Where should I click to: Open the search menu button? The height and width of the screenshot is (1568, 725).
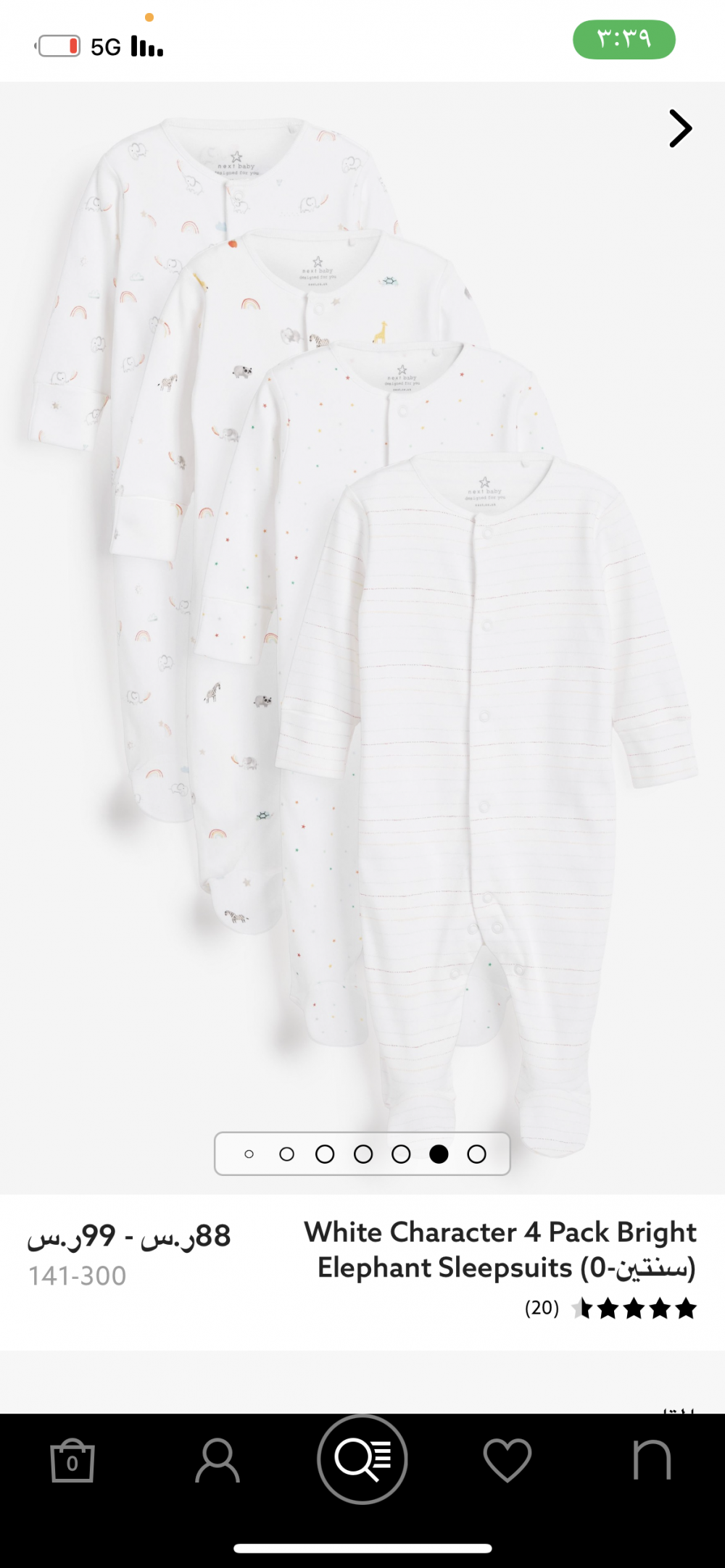pos(362,1459)
